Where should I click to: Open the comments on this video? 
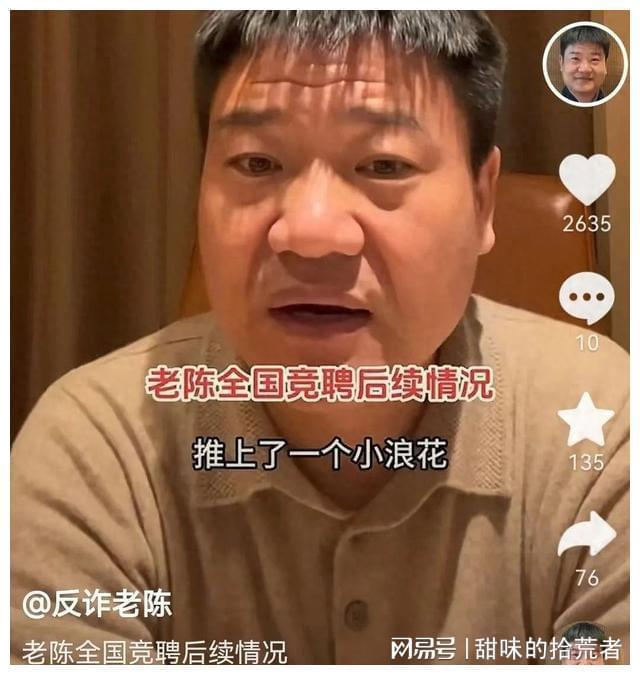click(586, 298)
